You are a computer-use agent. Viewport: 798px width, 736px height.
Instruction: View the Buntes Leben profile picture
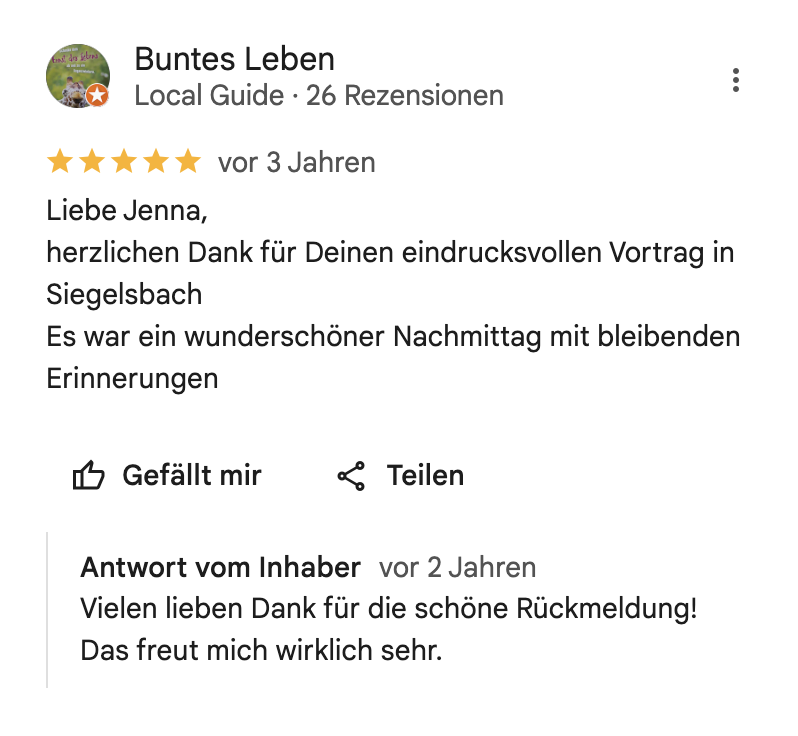click(77, 76)
